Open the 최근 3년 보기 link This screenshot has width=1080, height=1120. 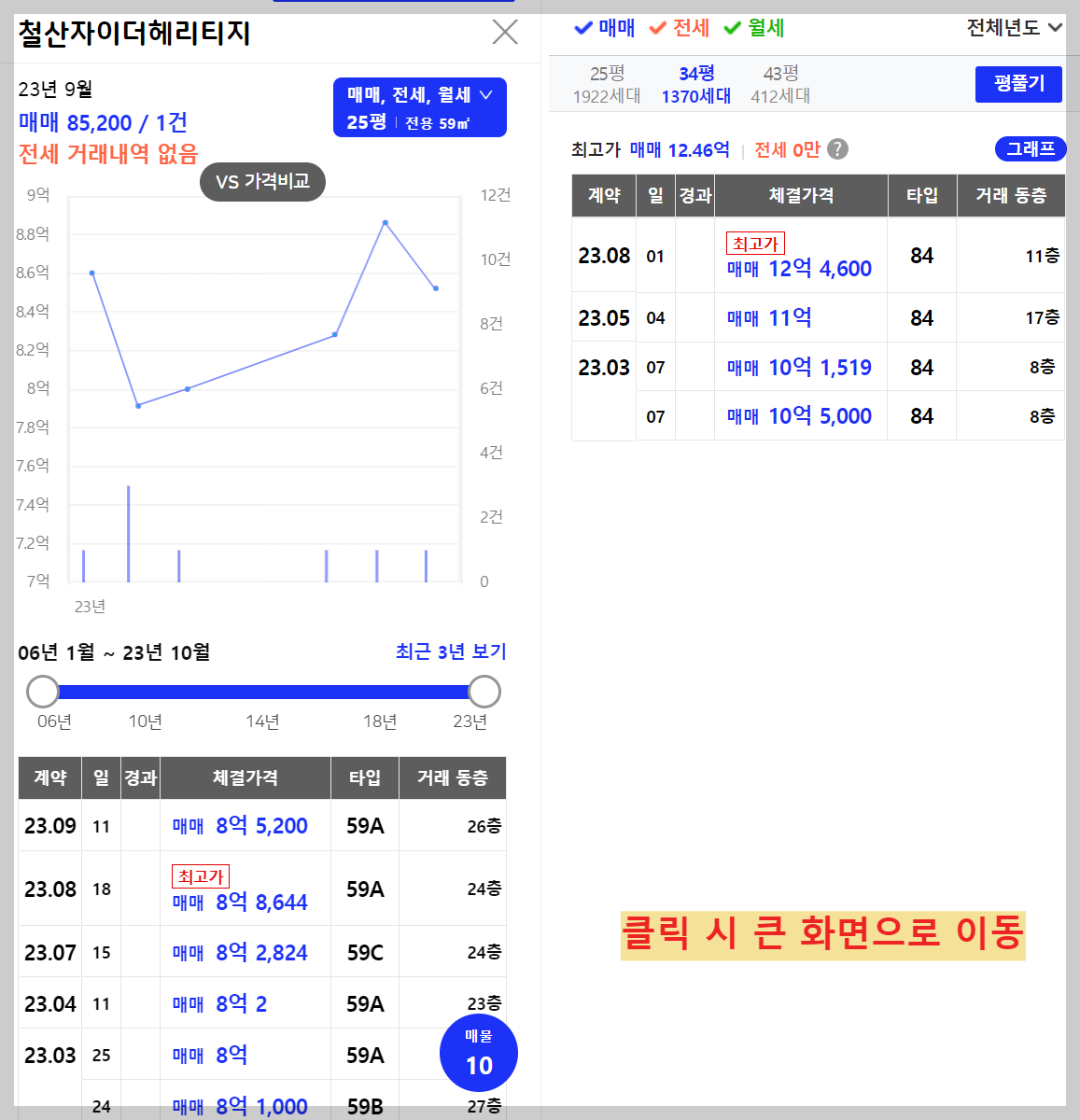pyautogui.click(x=449, y=652)
